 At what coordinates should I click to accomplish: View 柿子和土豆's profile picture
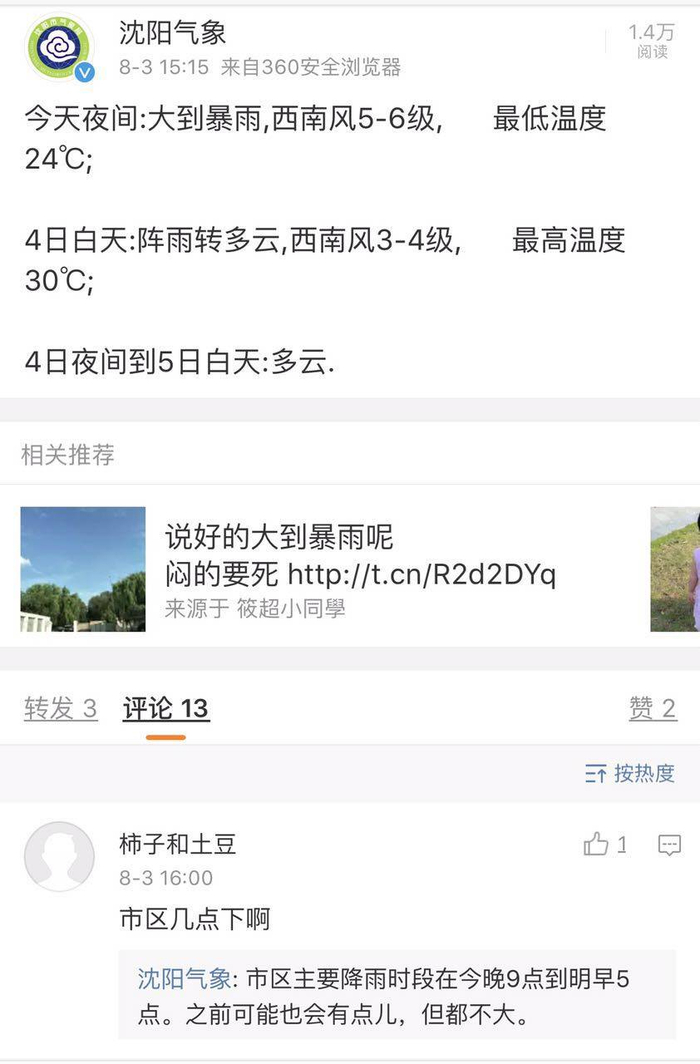59,856
